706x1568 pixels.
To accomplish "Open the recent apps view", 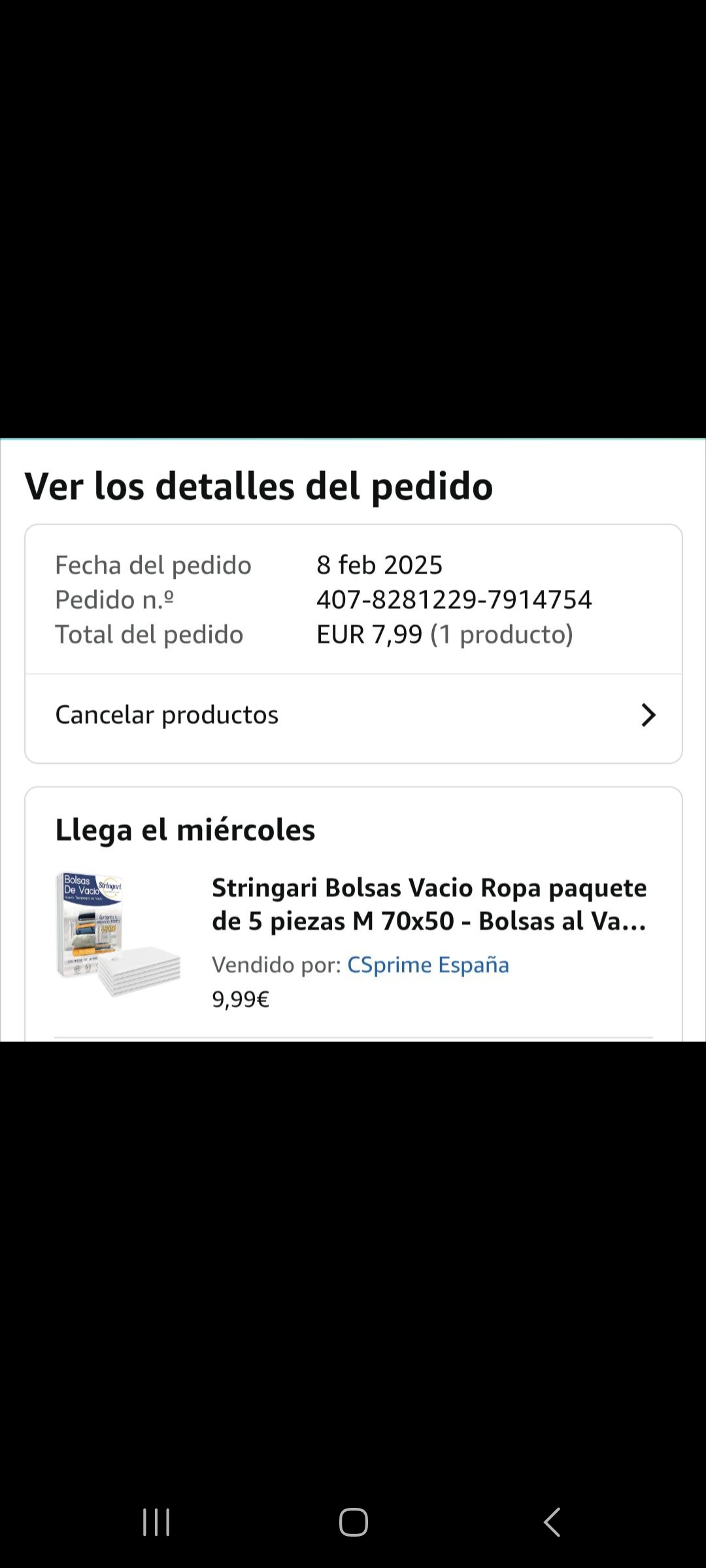I will 156,1522.
